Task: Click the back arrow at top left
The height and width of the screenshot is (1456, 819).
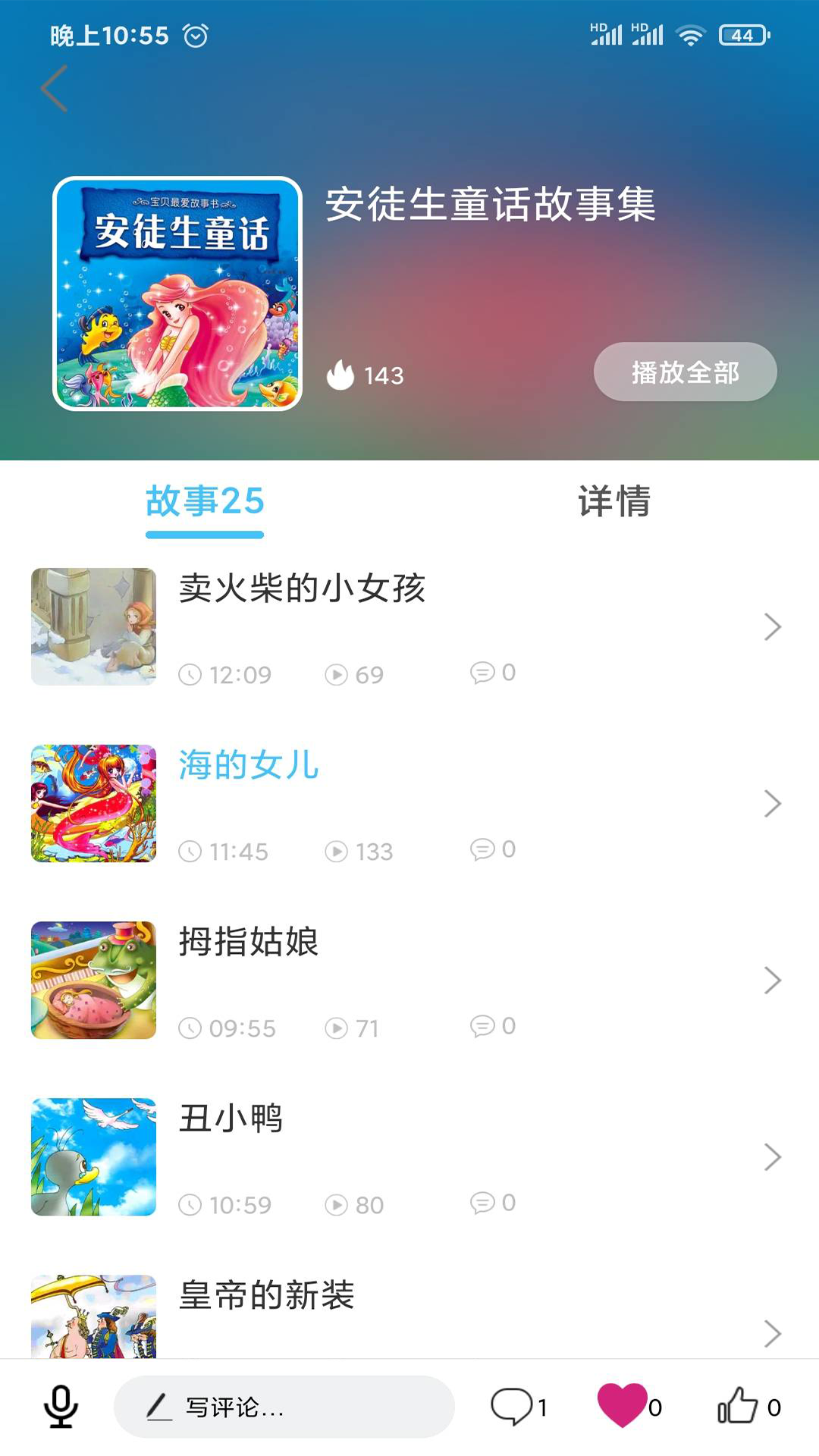Action: pyautogui.click(x=52, y=89)
